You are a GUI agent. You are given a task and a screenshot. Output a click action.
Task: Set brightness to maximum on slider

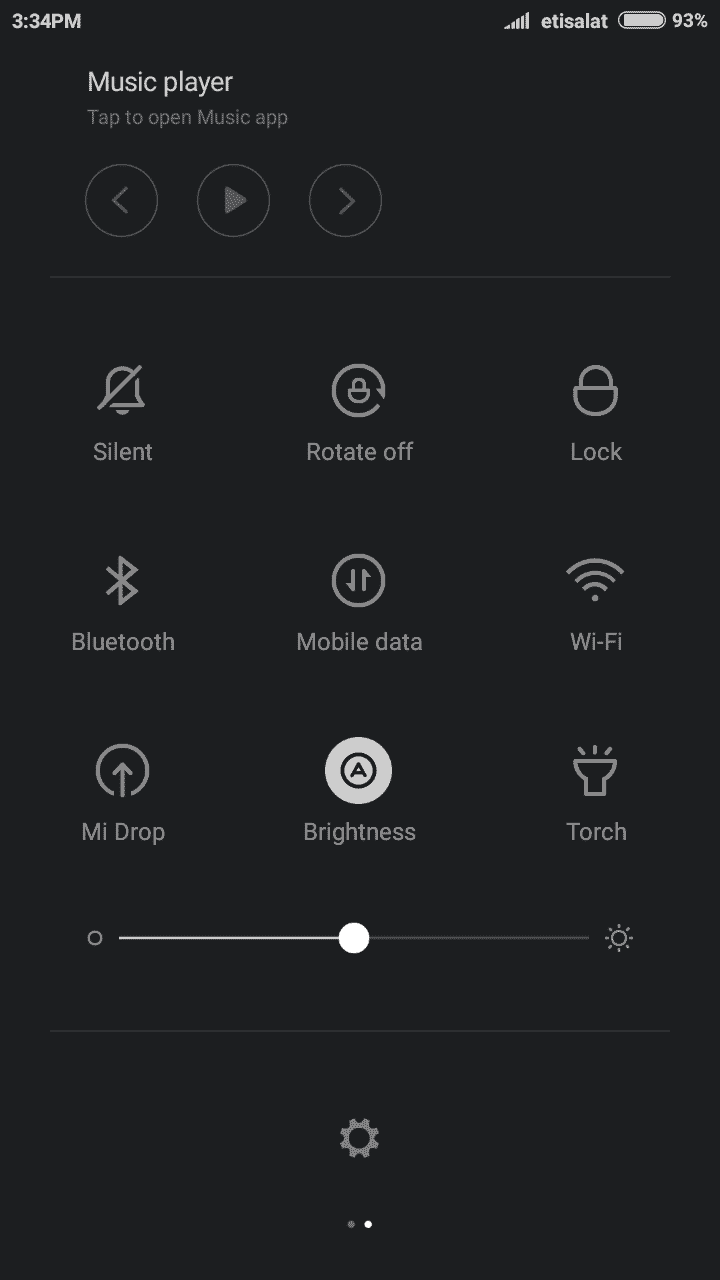(x=587, y=938)
